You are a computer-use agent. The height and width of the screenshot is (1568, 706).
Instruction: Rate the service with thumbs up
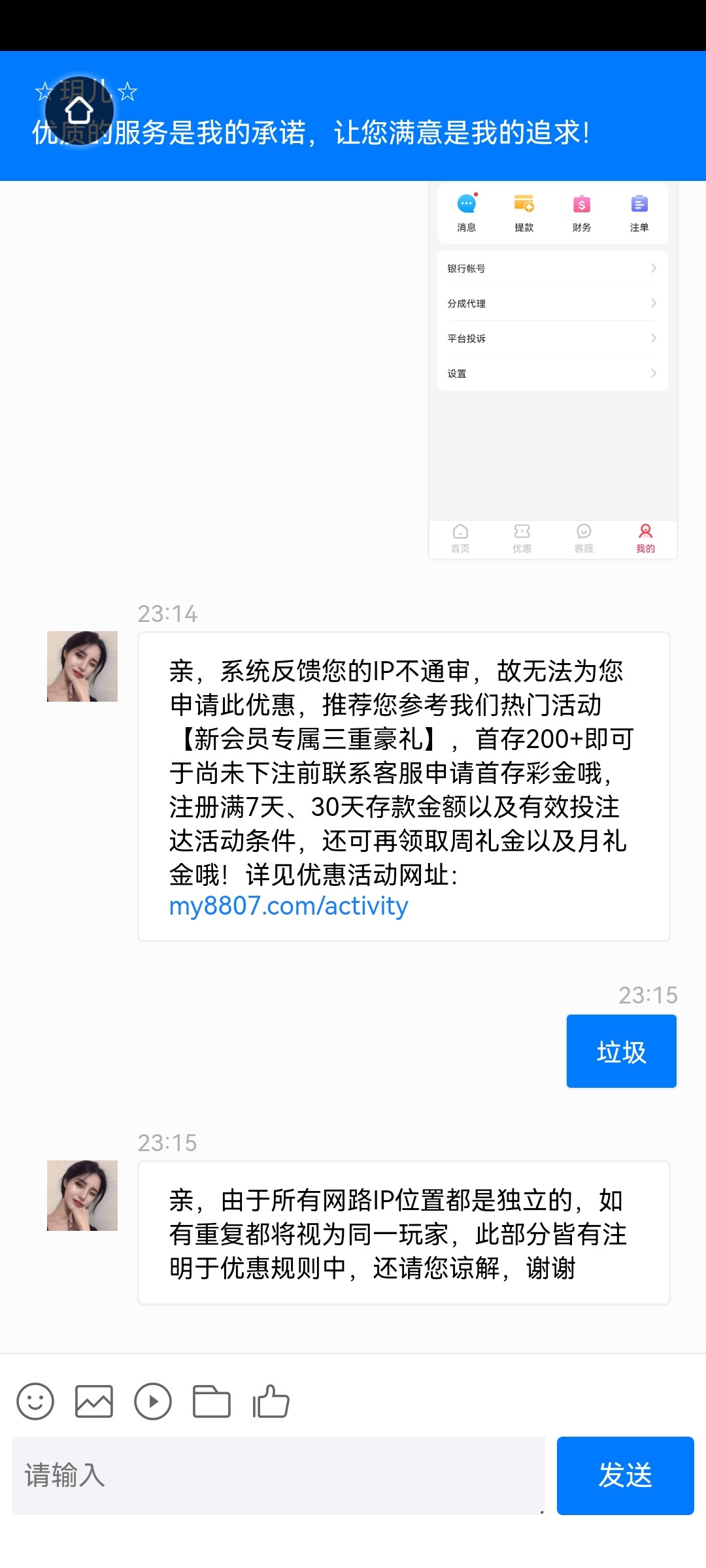pos(271,1401)
